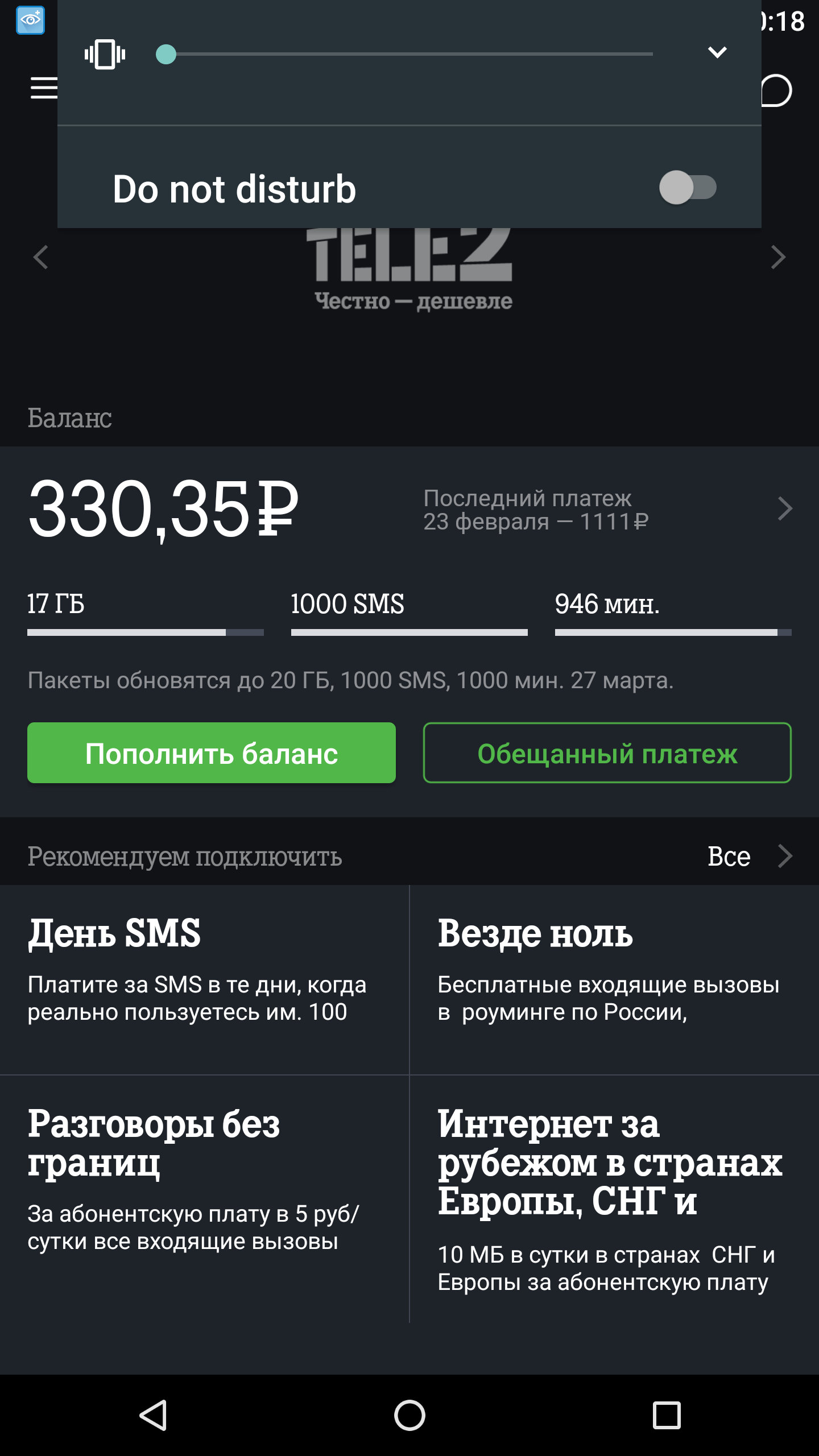Go to next banner with right arrow

point(778,257)
